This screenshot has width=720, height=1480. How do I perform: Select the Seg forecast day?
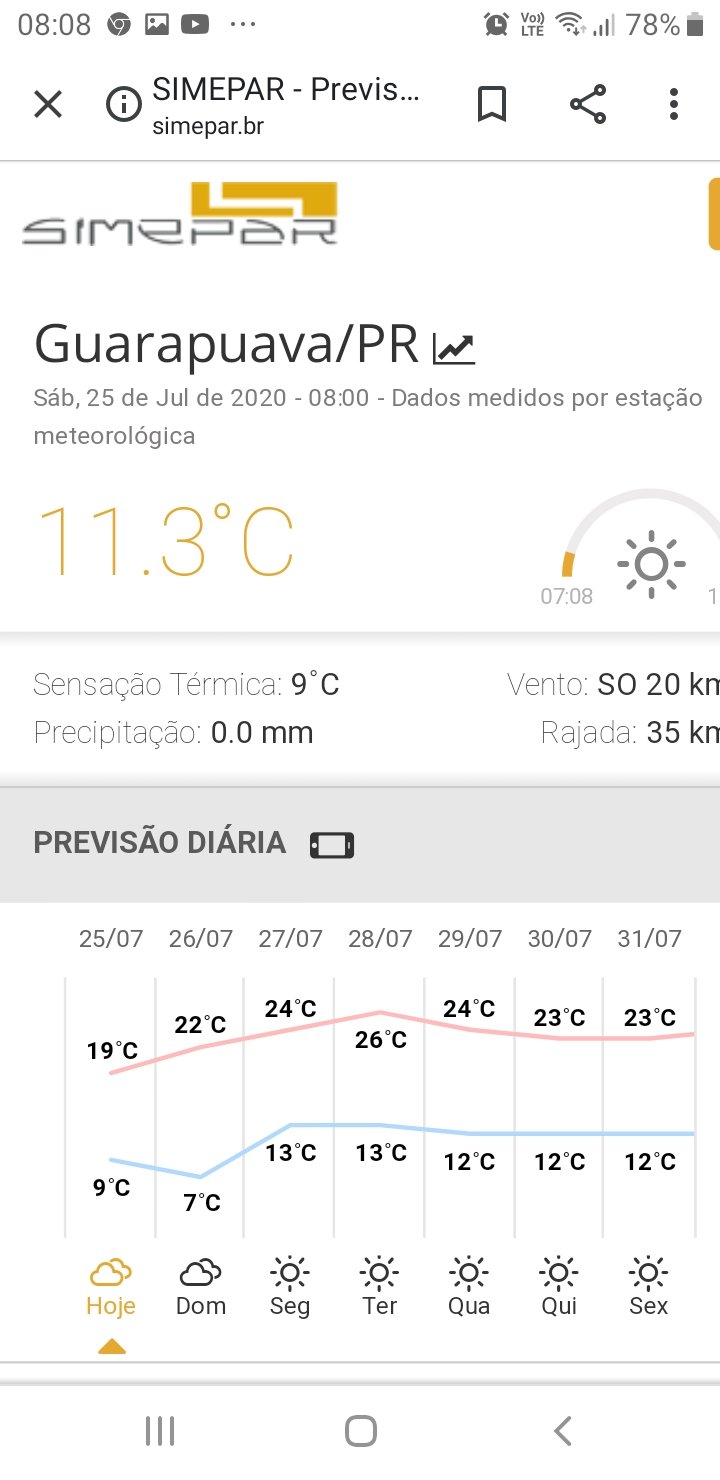290,1287
